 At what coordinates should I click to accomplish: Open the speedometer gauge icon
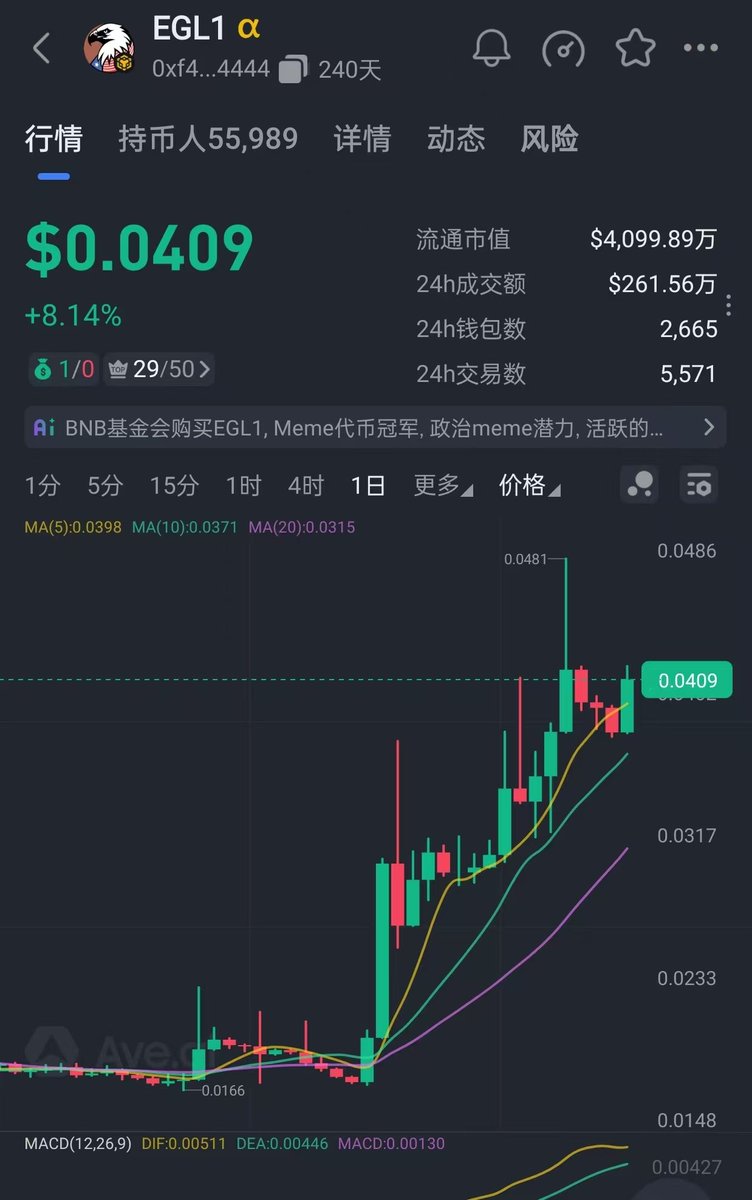[563, 48]
